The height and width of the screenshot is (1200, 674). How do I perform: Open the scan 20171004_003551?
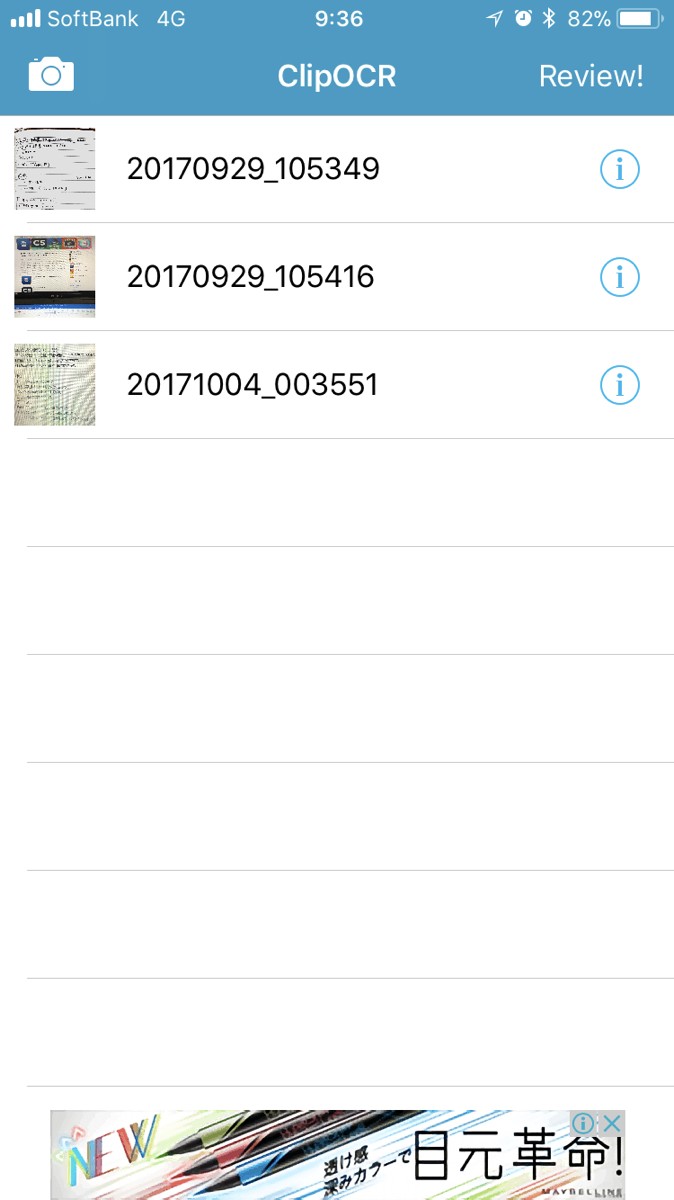(x=252, y=385)
